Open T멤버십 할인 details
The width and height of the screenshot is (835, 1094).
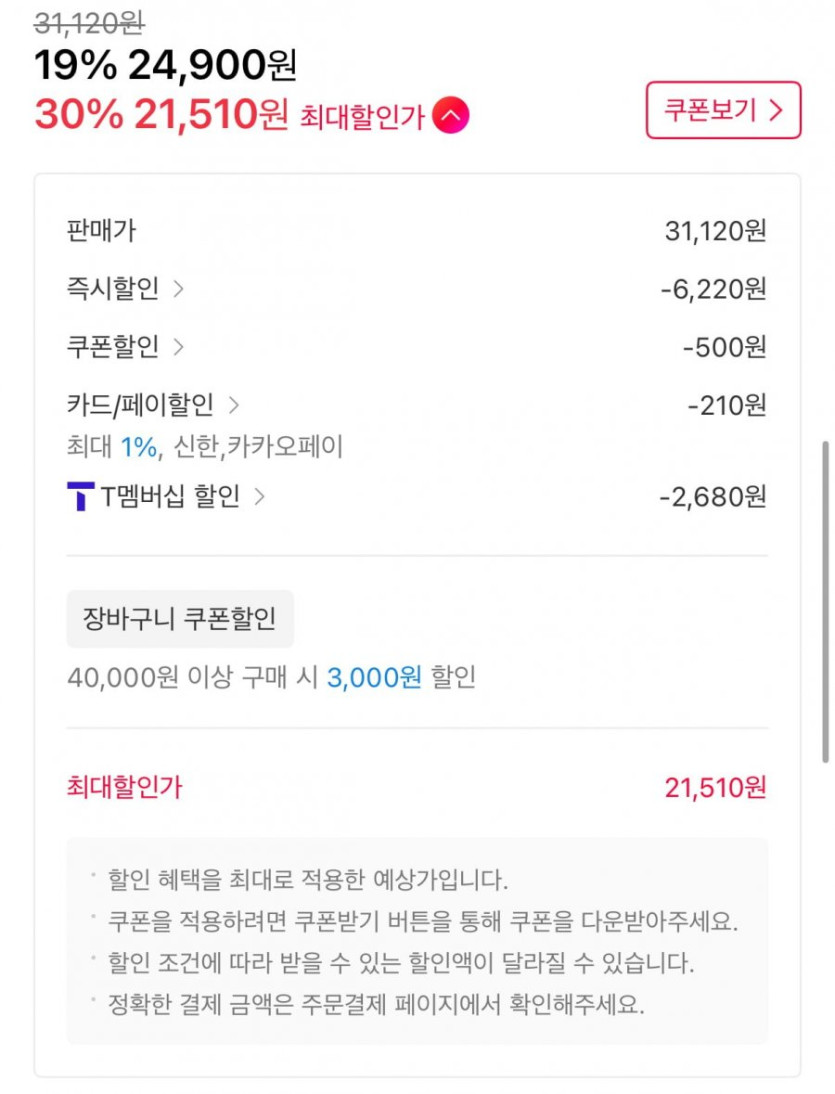(x=168, y=496)
